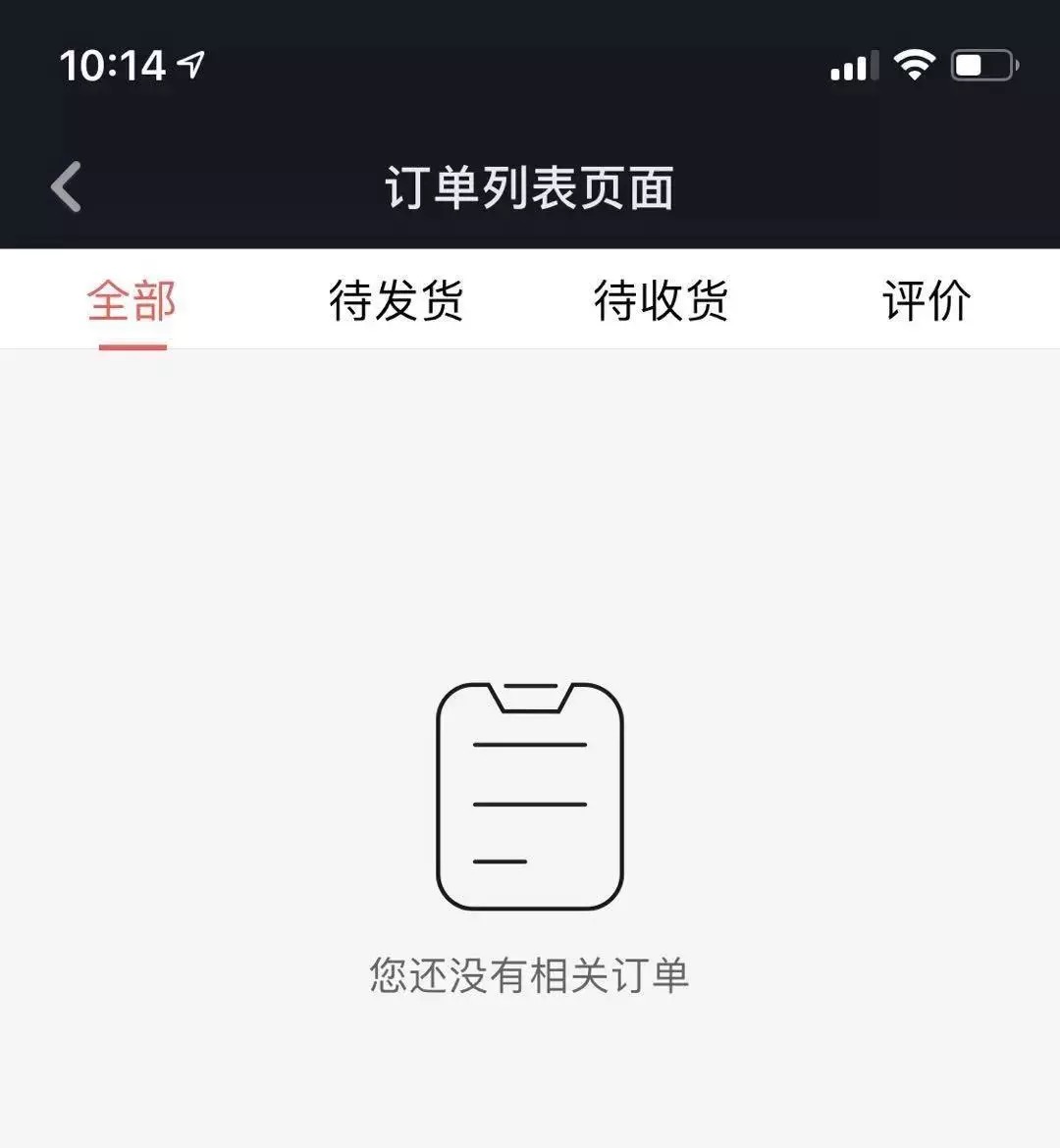The image size is (1060, 1148).
Task: Open the 待收货 tab
Action: (x=661, y=300)
